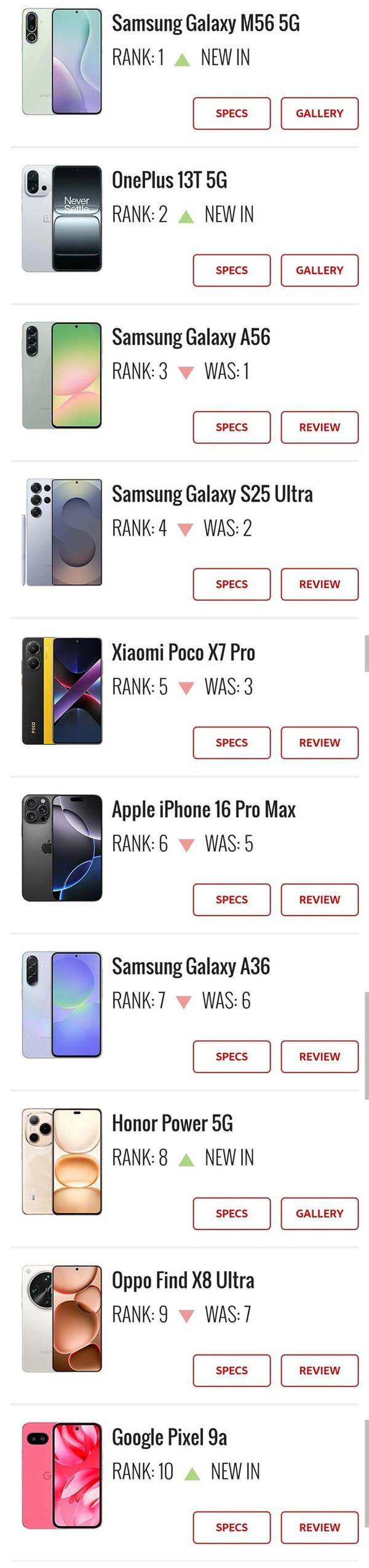Select the Google Pixel 9a phone image
The width and height of the screenshot is (369, 1568).
pos(61,1475)
